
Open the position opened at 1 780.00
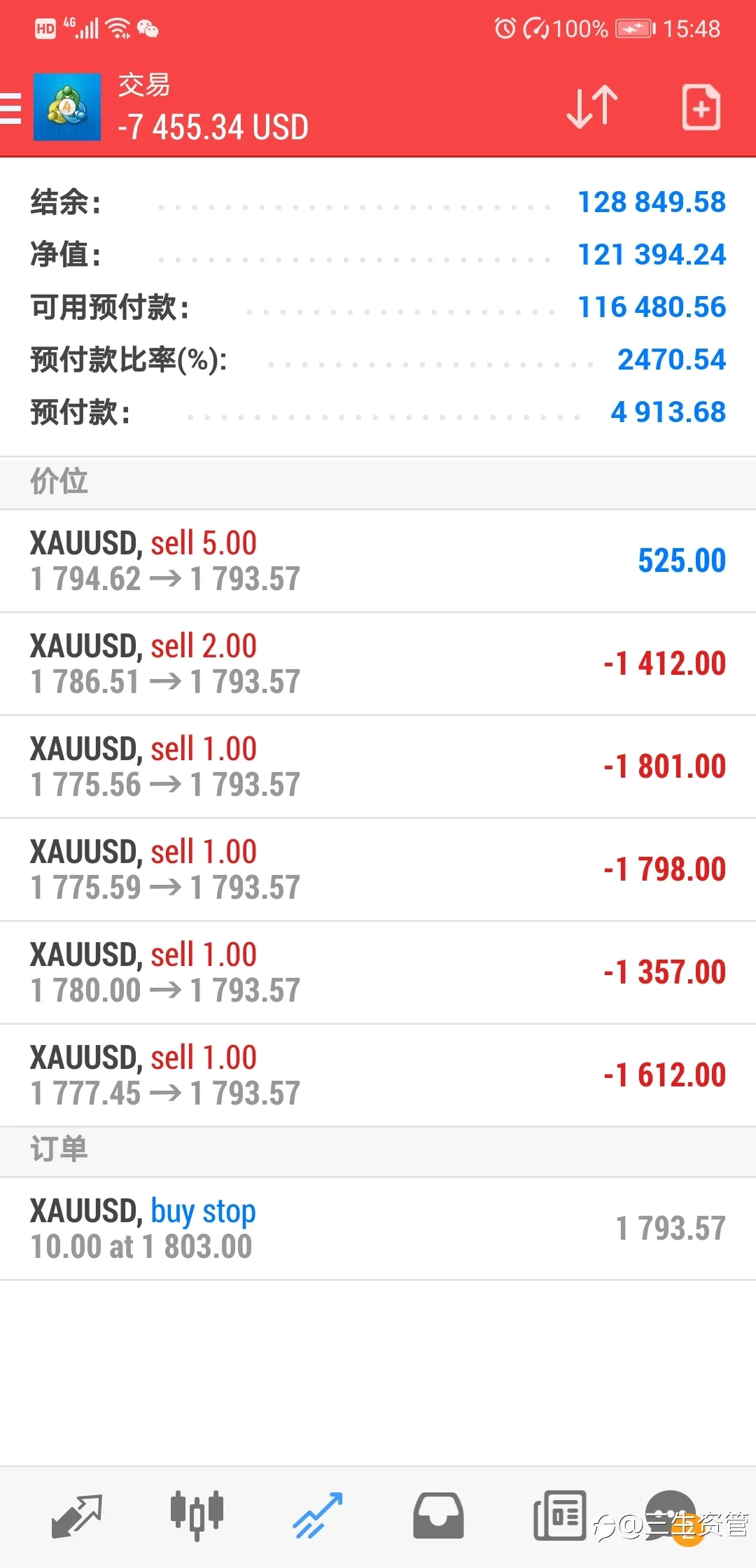(x=378, y=972)
